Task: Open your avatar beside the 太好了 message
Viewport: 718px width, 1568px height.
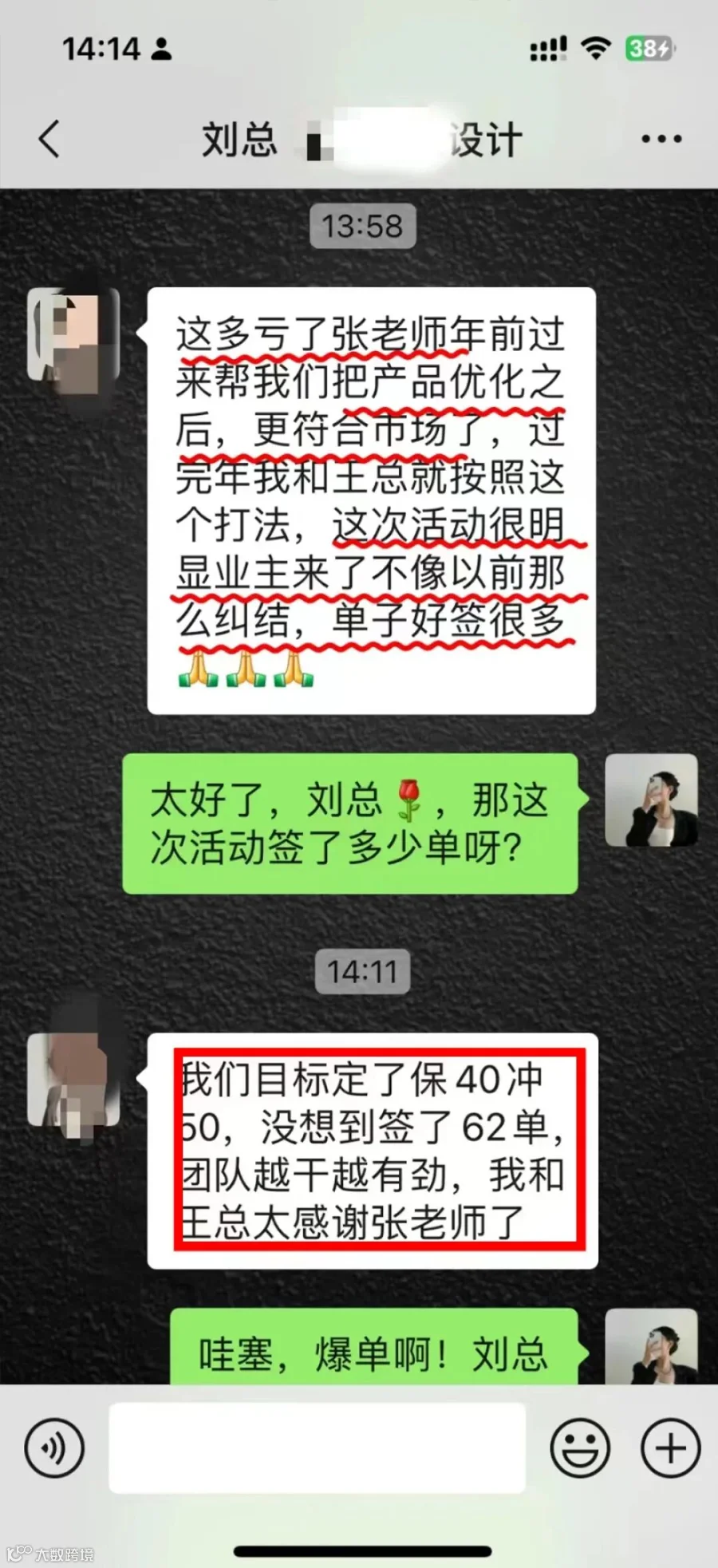Action: [651, 800]
